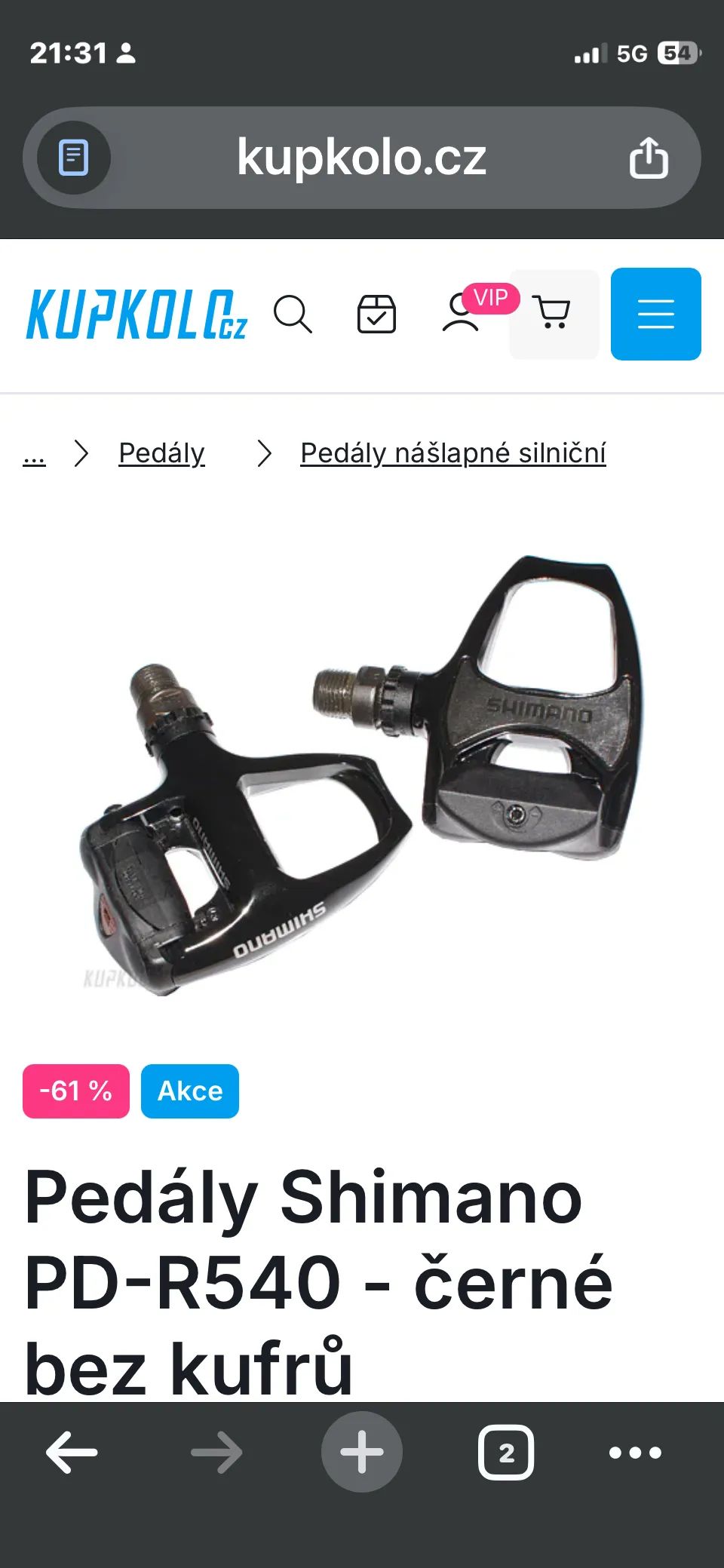View the shopping cart

tap(553, 314)
